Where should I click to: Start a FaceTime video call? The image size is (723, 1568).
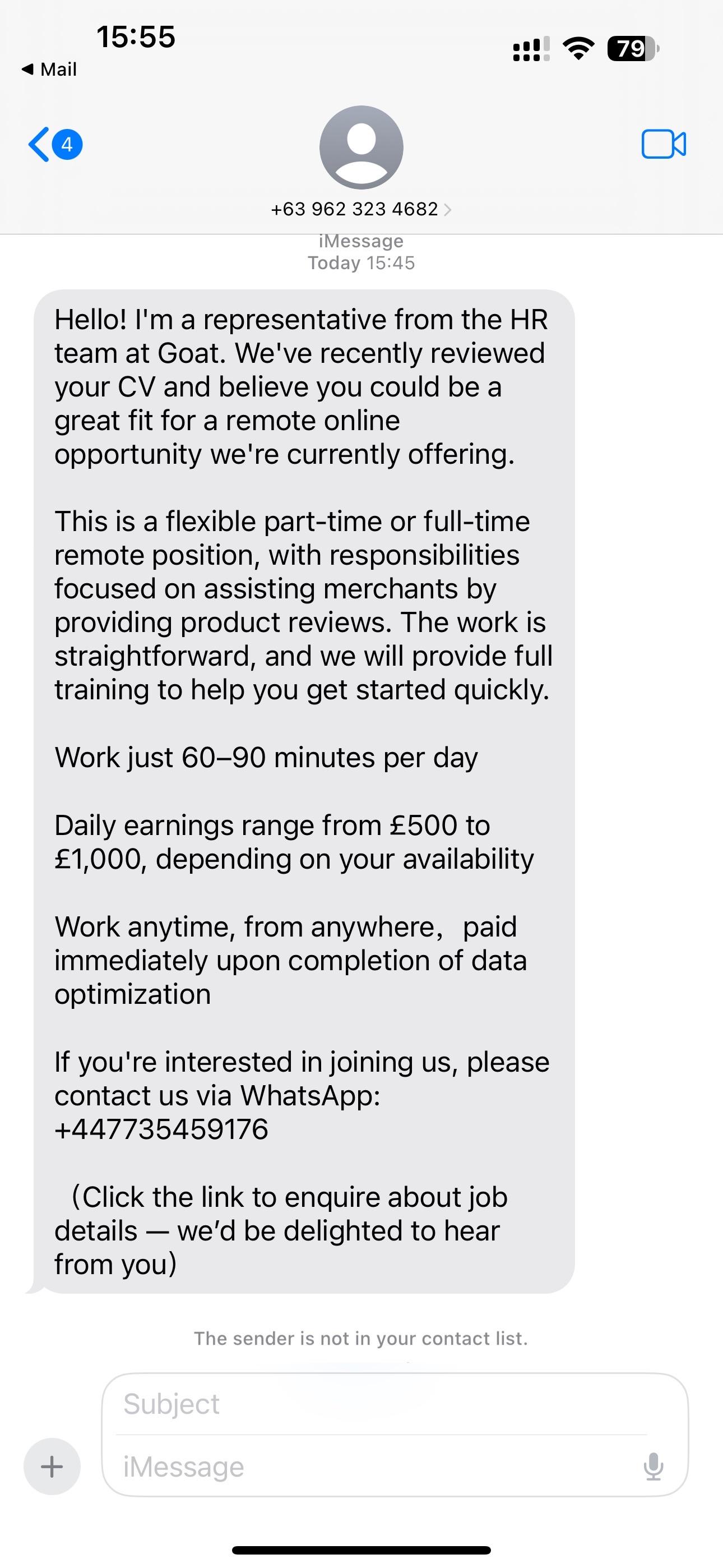664,145
